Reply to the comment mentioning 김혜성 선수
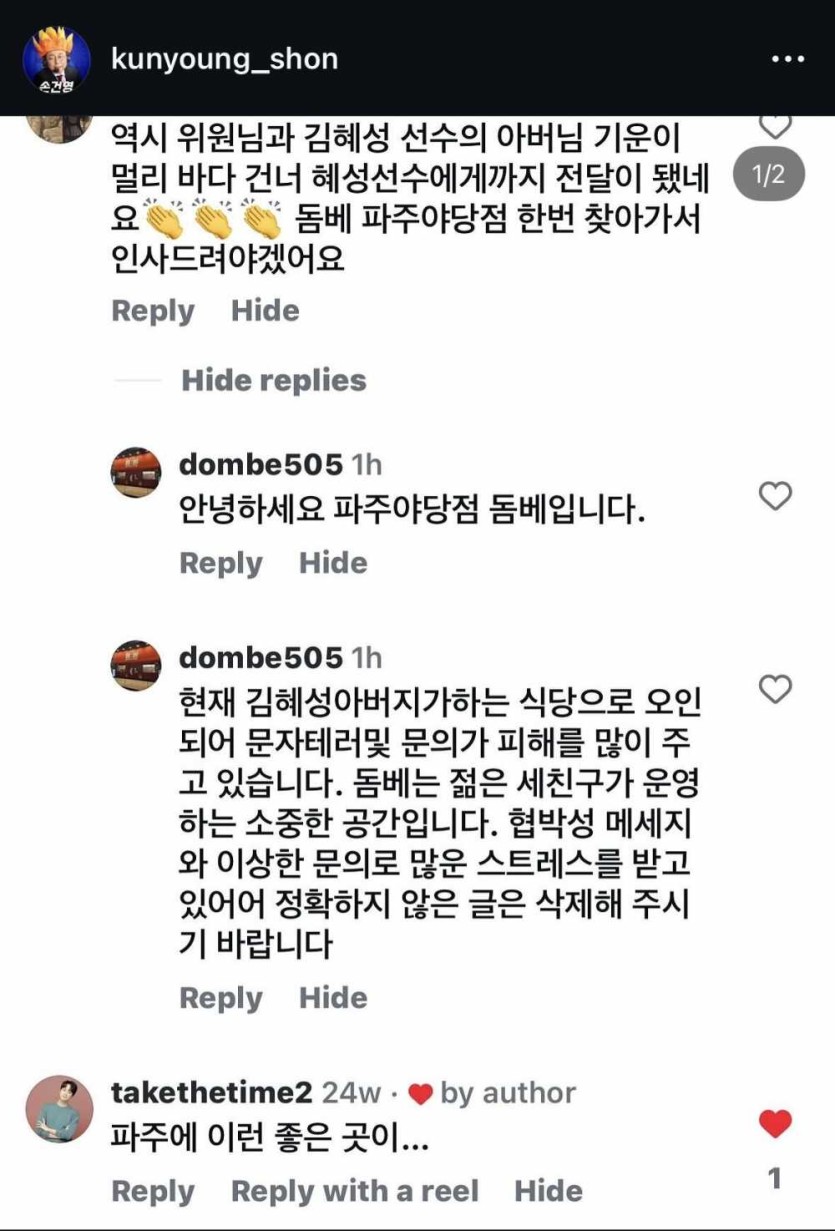835x1231 pixels. tap(152, 311)
